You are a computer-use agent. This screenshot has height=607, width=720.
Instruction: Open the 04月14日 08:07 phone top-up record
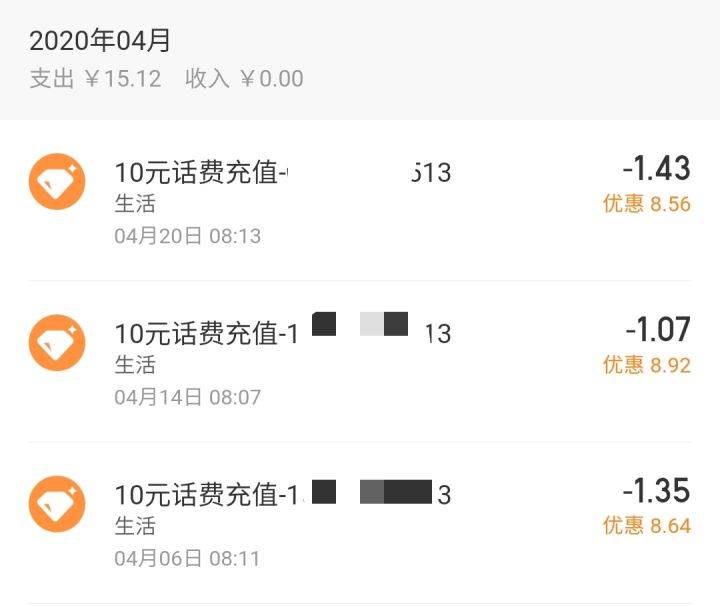point(360,362)
